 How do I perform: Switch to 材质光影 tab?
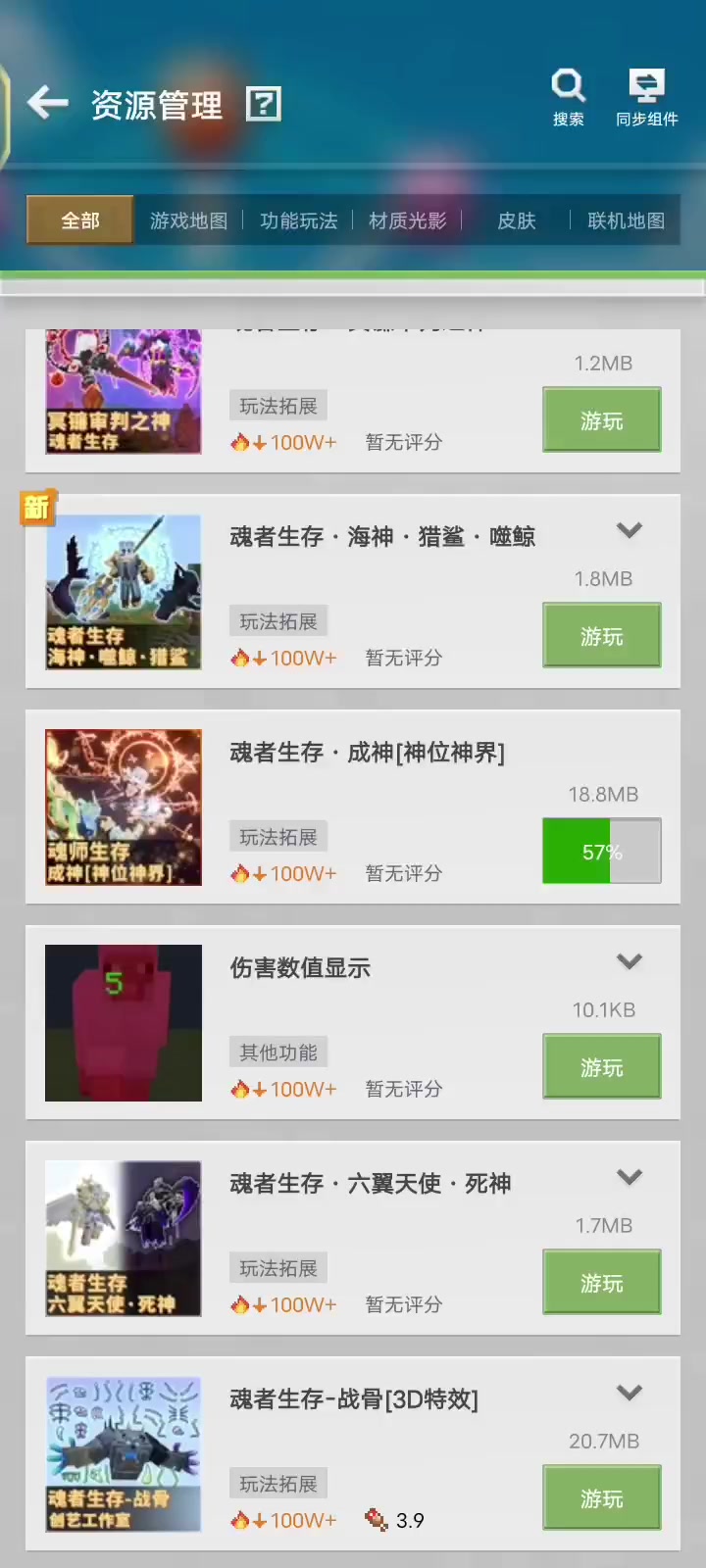(407, 220)
